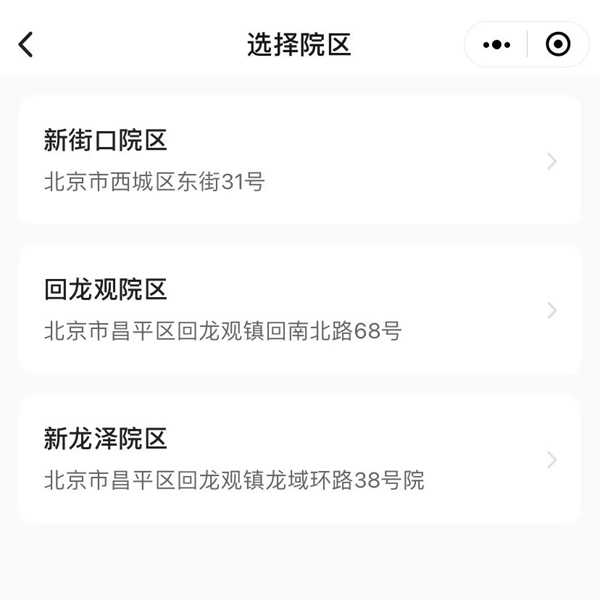Choose 回龙观院区 campus

coord(299,310)
